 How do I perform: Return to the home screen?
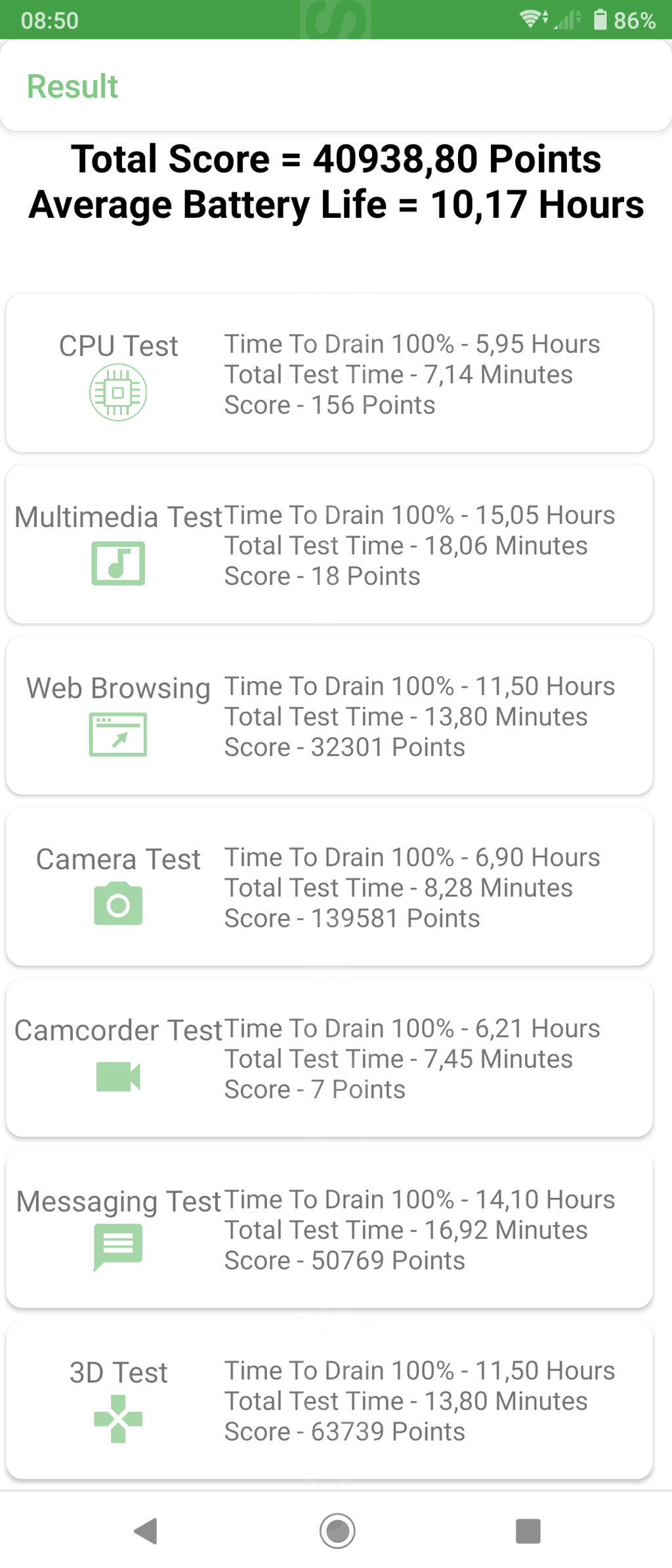tap(337, 1531)
